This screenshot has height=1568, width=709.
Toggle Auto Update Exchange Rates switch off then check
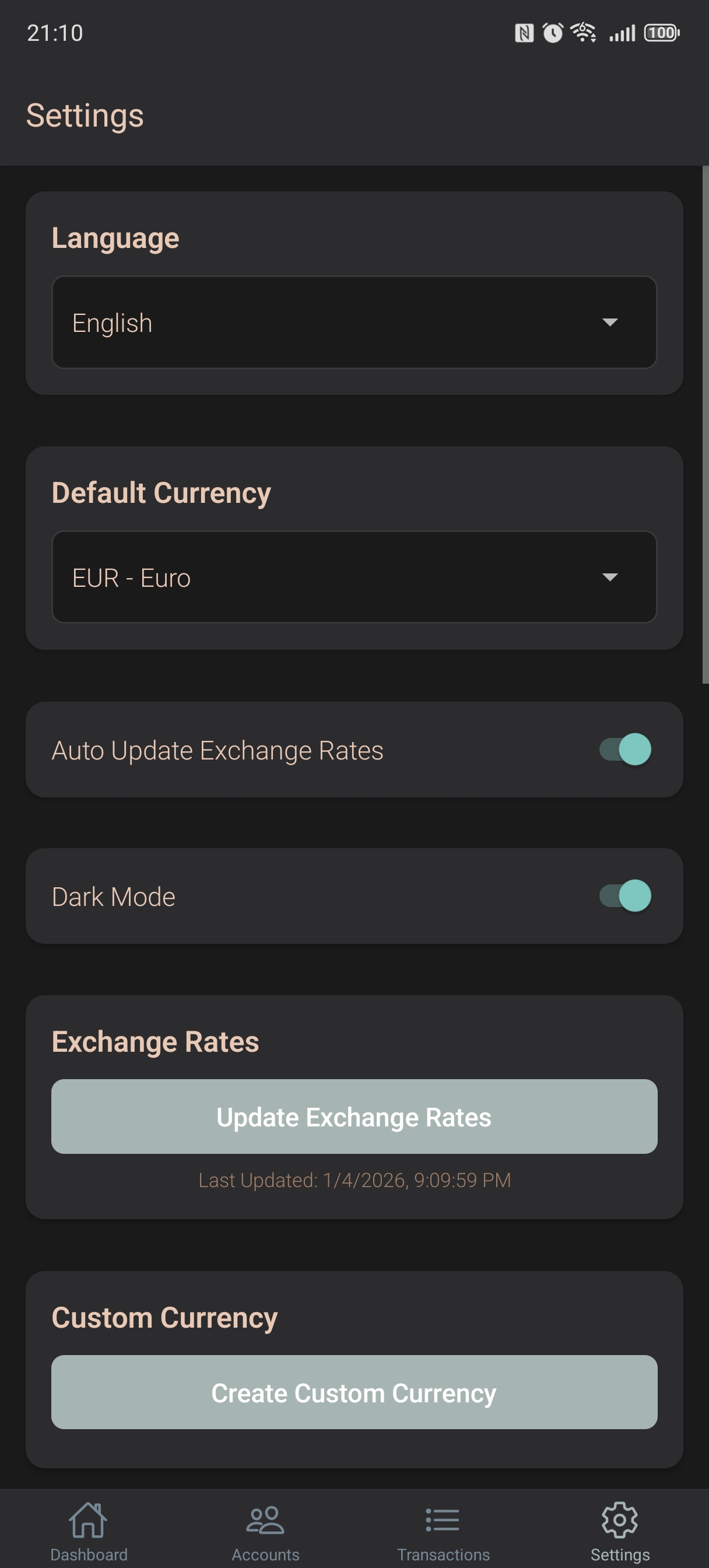pos(624,750)
